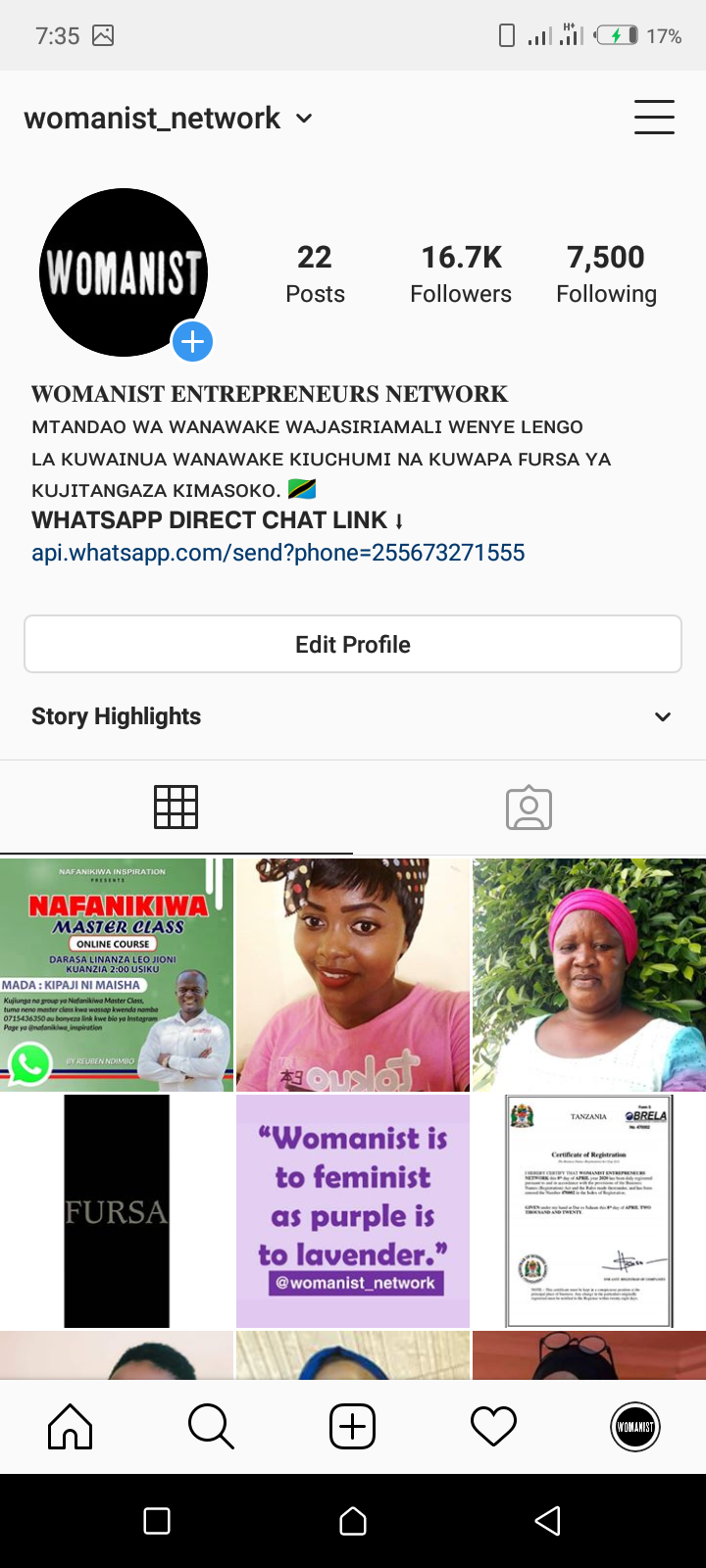Open the post of woman in pink headwrap
Viewport: 706px width, 1568px height.
[x=589, y=975]
